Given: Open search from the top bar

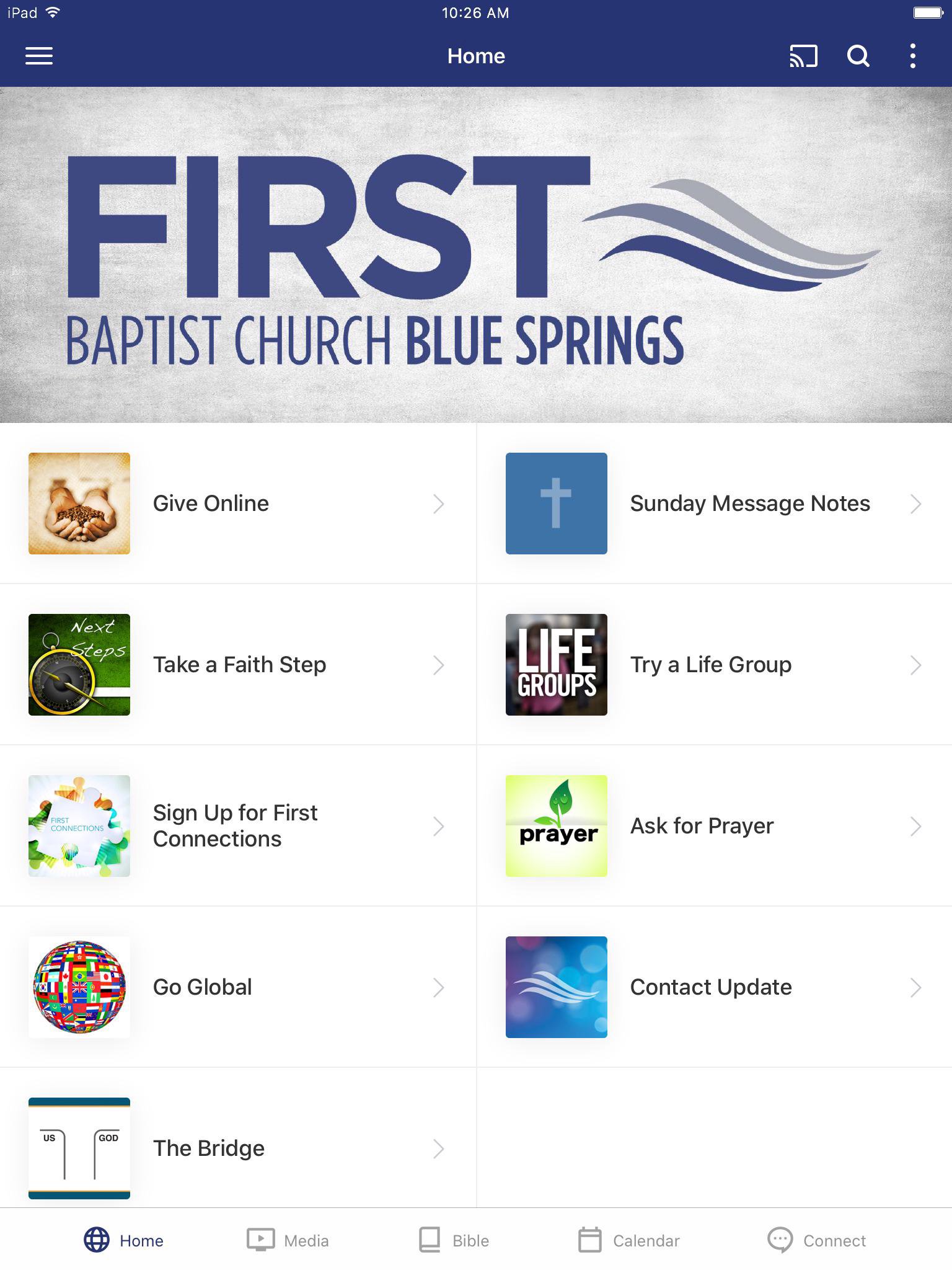Looking at the screenshot, I should point(858,56).
